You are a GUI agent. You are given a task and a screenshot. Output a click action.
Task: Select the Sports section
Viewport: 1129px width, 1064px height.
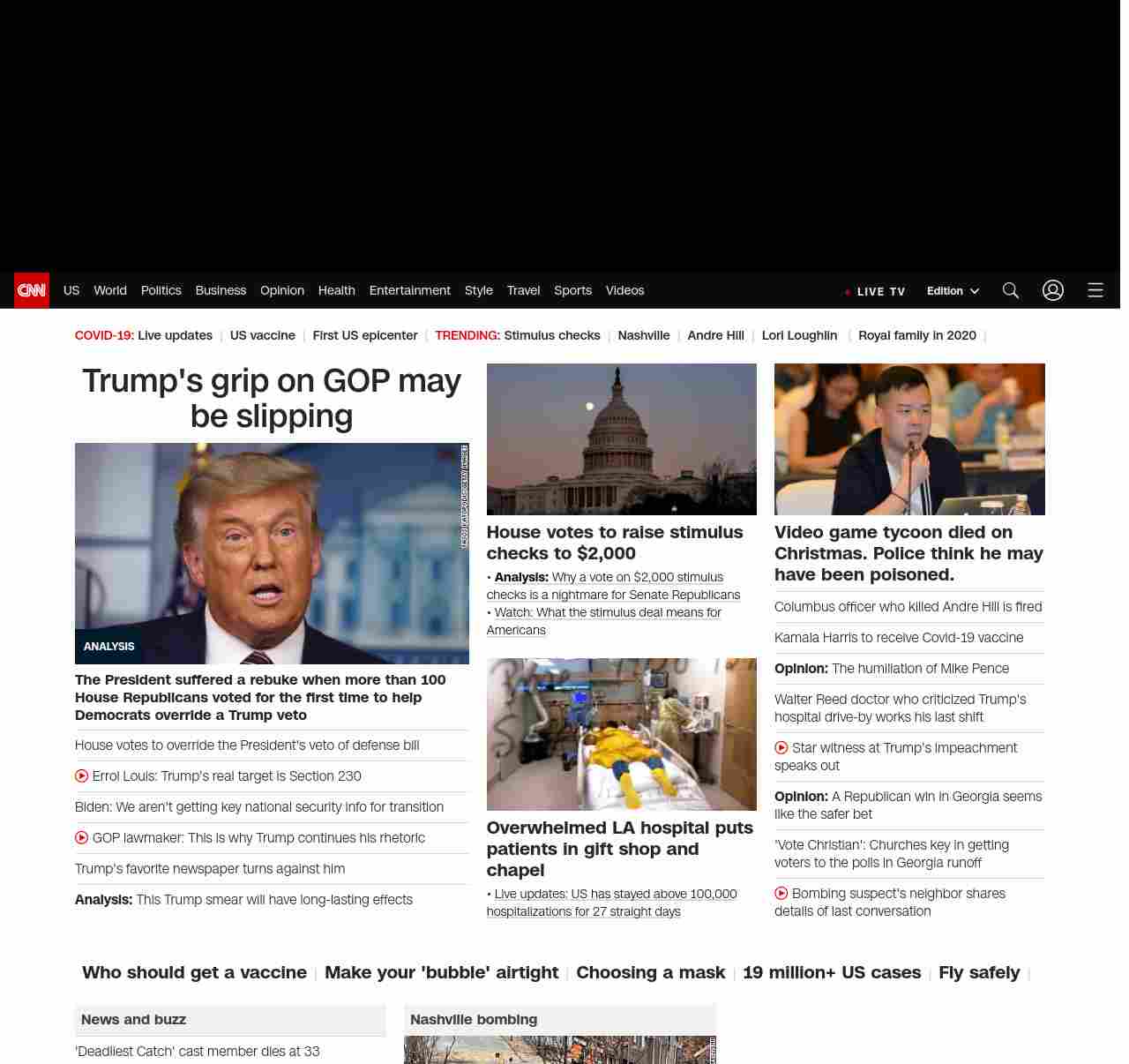pos(572,290)
